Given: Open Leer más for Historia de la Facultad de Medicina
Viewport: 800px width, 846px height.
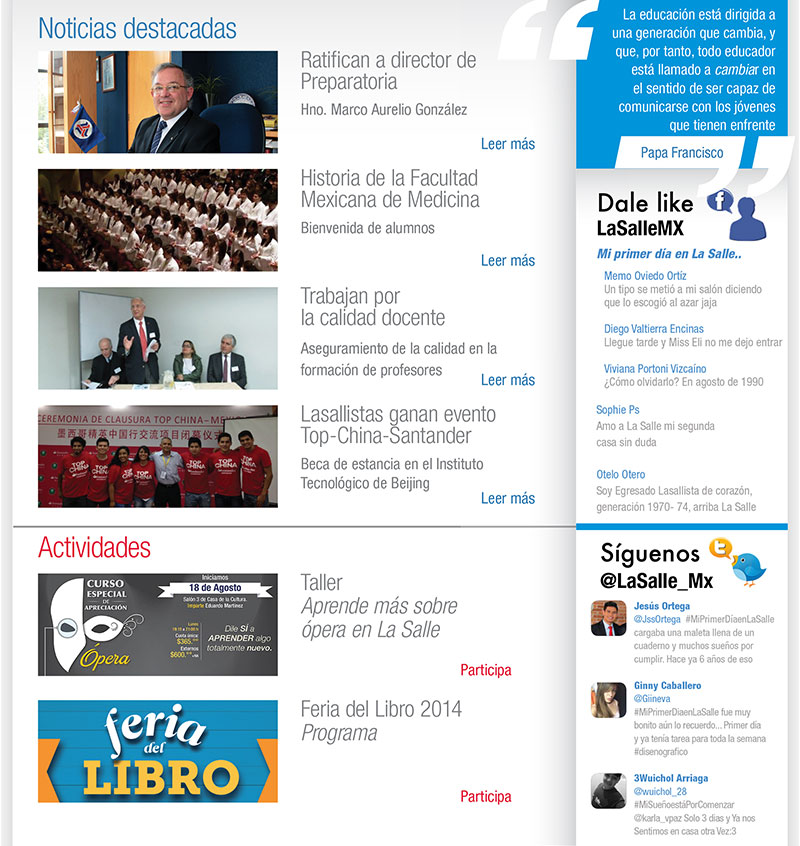Looking at the screenshot, I should click(507, 261).
